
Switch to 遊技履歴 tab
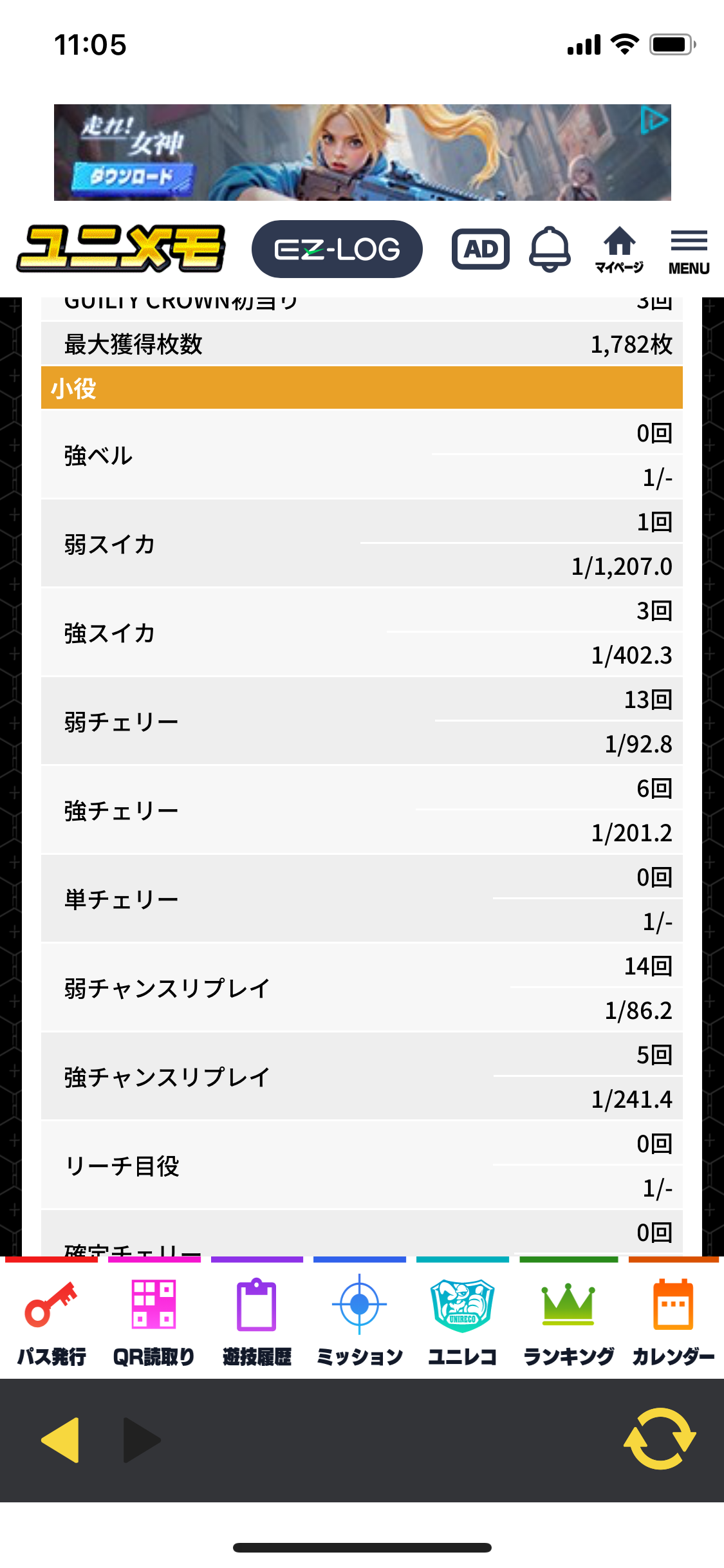coord(257,1320)
